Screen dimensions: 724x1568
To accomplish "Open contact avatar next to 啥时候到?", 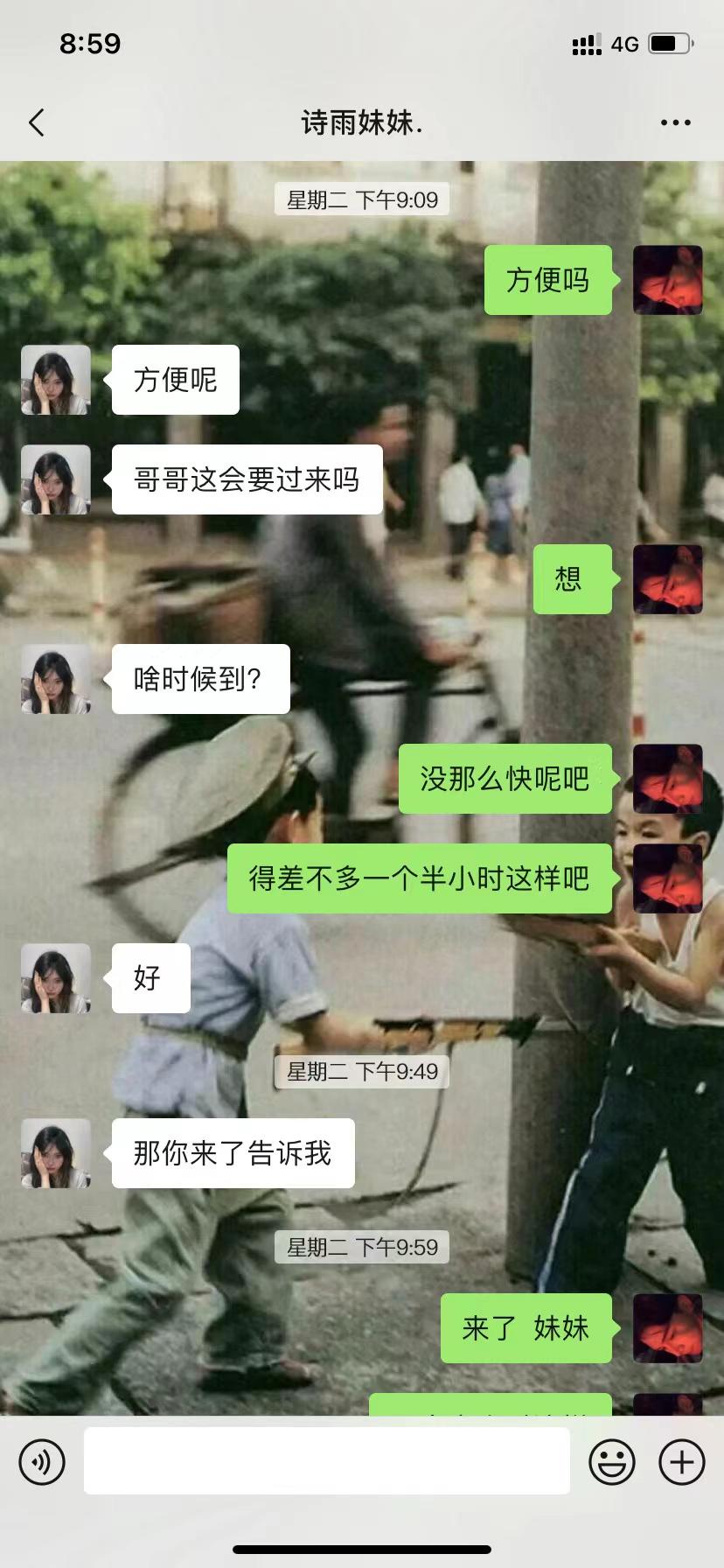I will 56,679.
